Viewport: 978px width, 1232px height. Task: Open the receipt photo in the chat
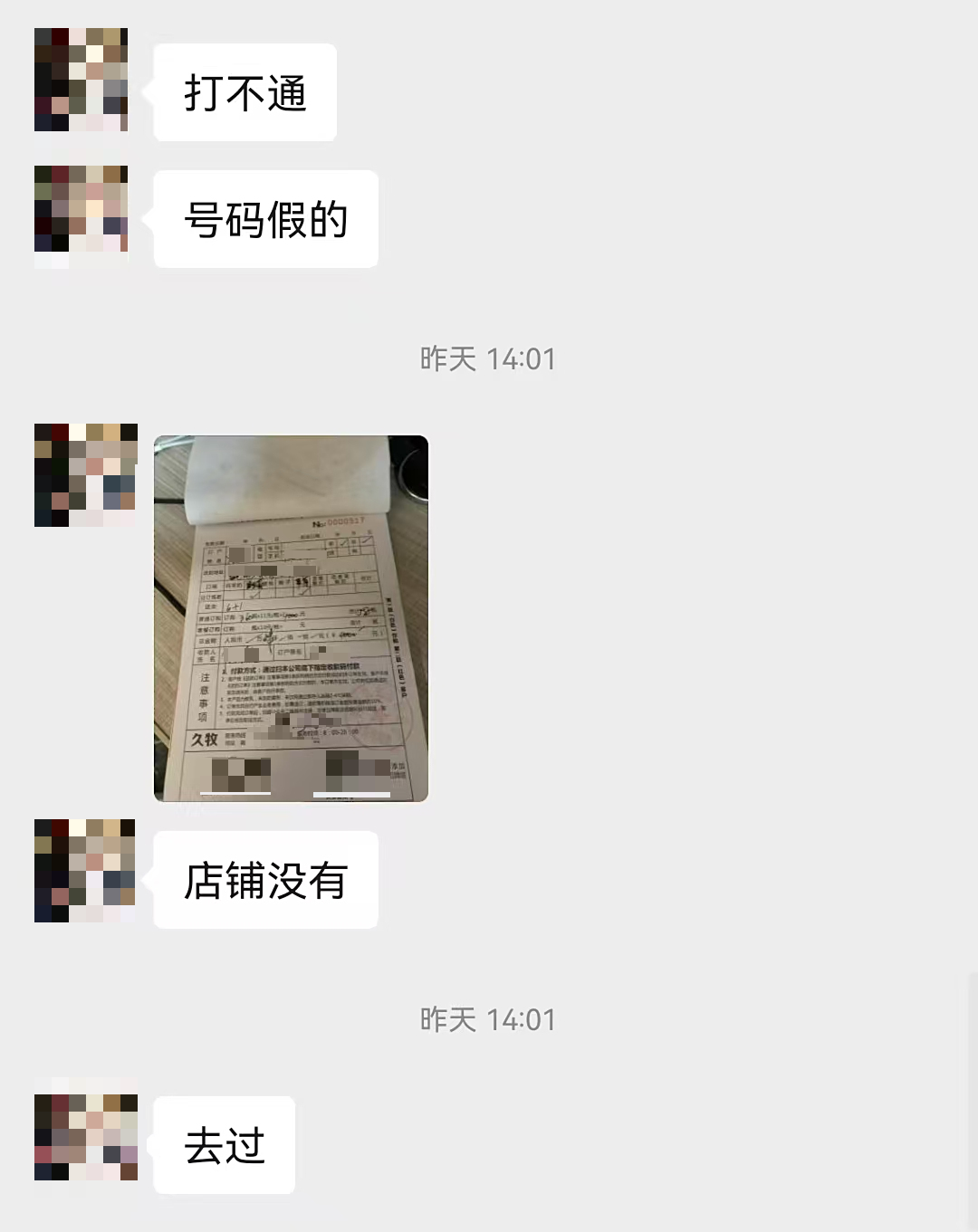pyautogui.click(x=291, y=618)
